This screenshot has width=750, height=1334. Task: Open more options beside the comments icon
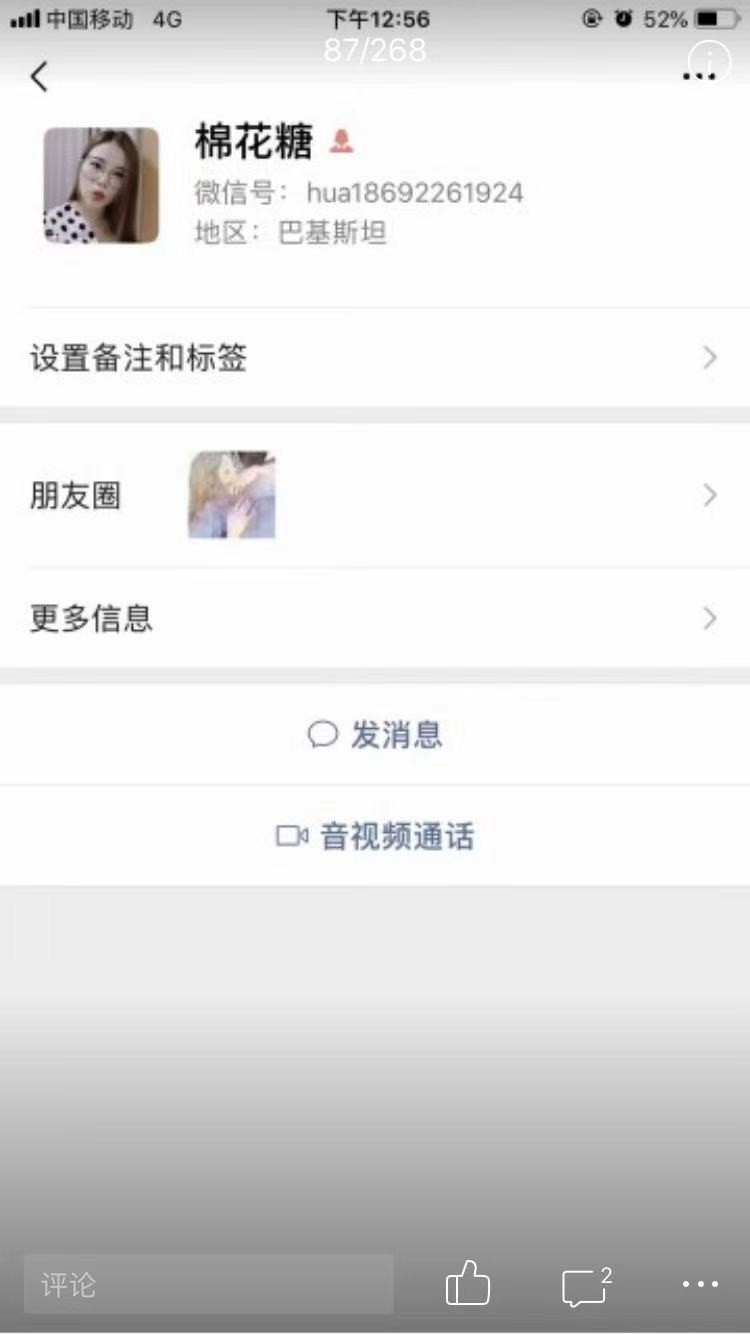[x=700, y=1285]
